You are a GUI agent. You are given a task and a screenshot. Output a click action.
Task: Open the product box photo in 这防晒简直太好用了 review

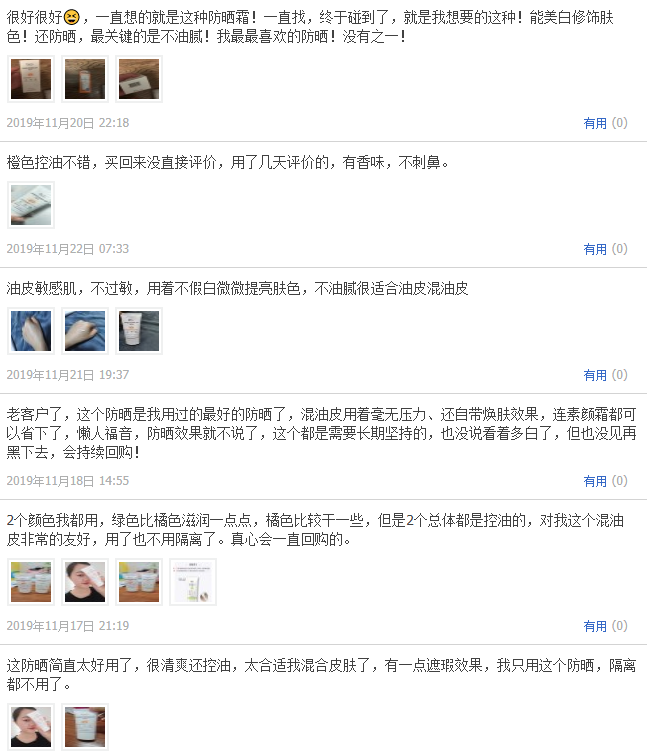[x=85, y=726]
